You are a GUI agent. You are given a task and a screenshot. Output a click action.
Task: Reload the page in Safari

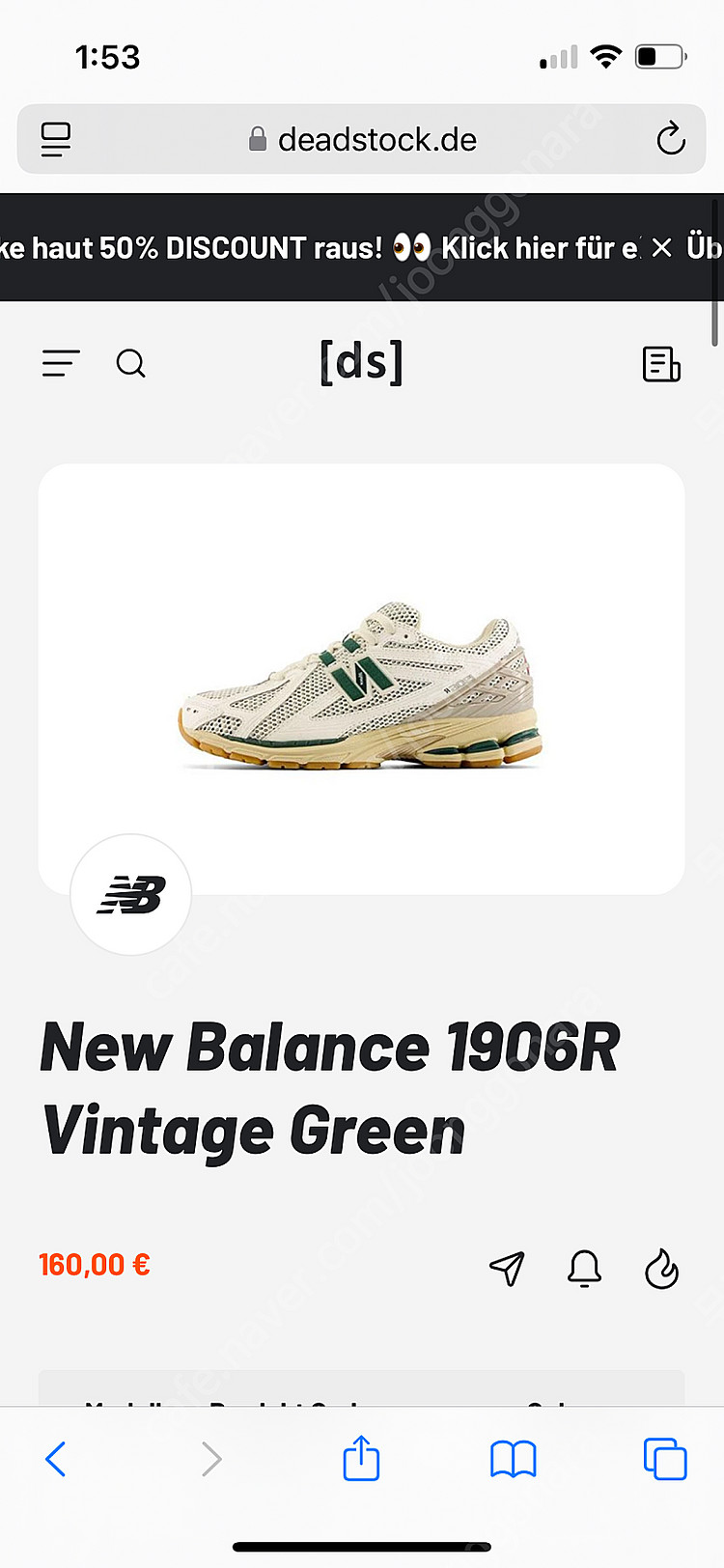click(670, 140)
